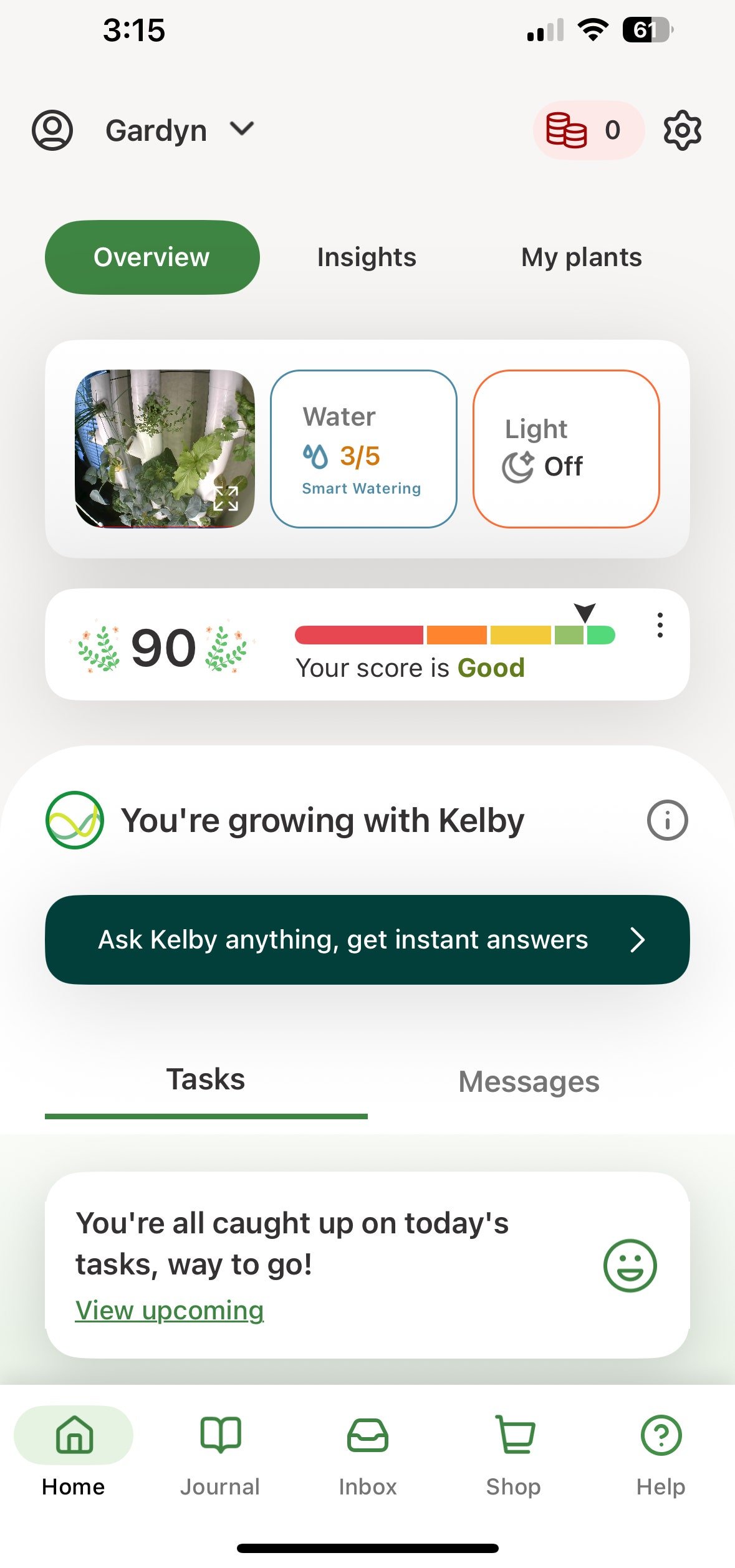This screenshot has height=1568, width=735.
Task: Tap Ask Kelby anything button
Action: (x=367, y=940)
